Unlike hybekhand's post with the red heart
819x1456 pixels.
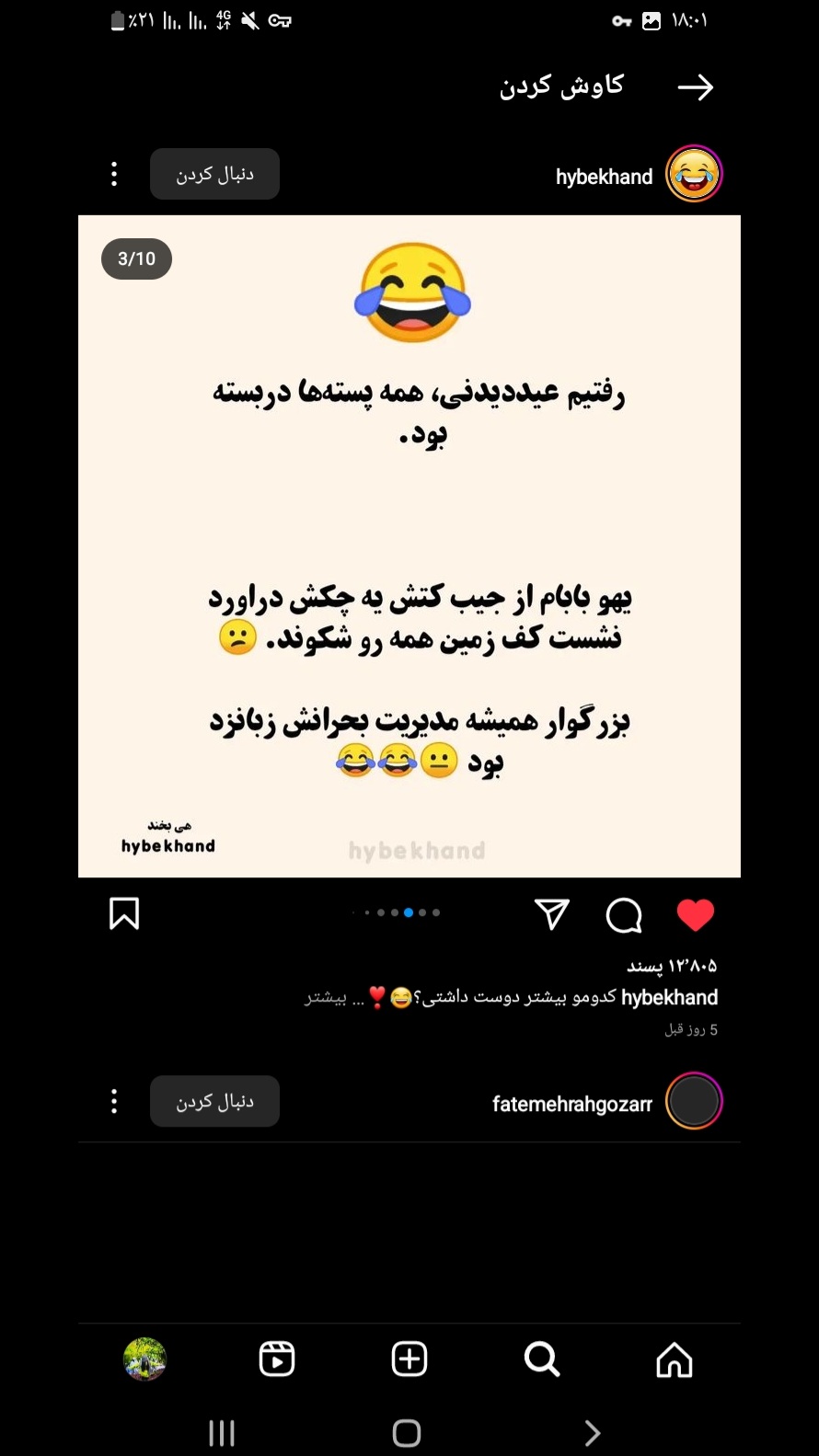point(695,914)
